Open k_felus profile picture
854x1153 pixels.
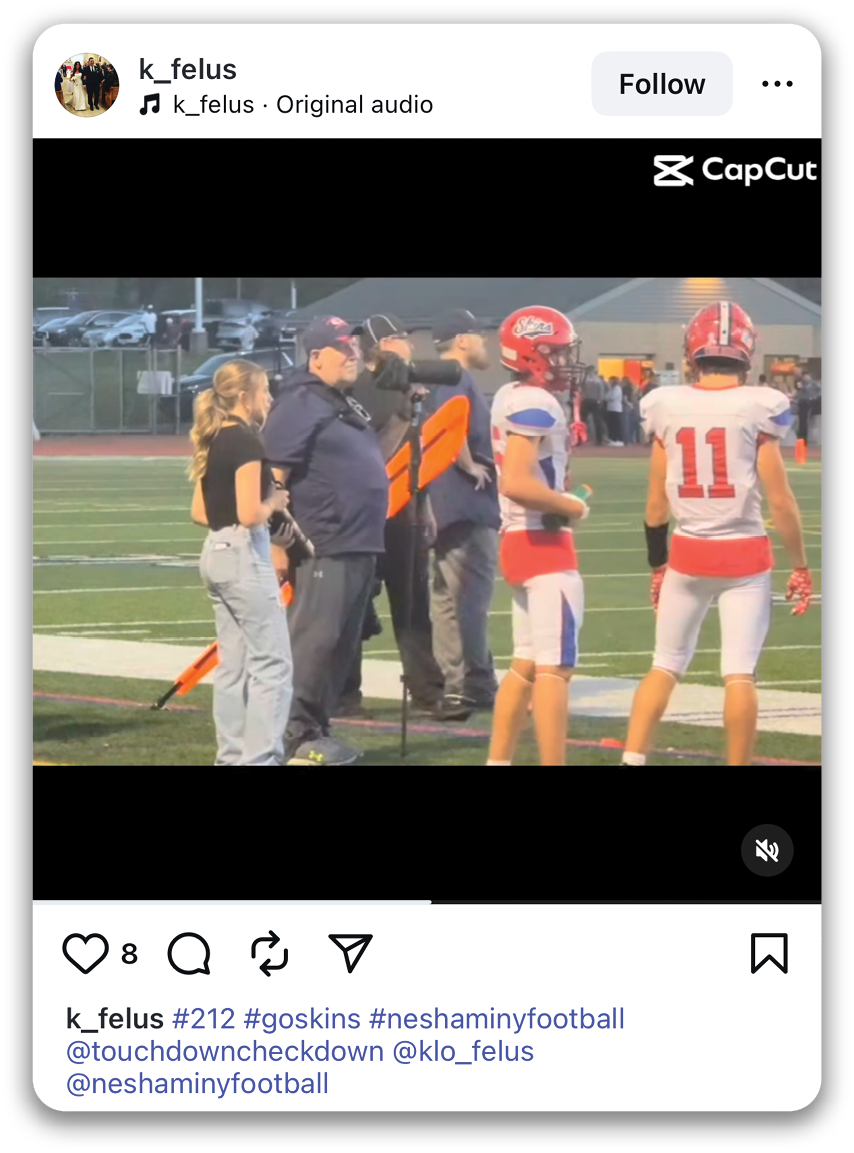87,85
